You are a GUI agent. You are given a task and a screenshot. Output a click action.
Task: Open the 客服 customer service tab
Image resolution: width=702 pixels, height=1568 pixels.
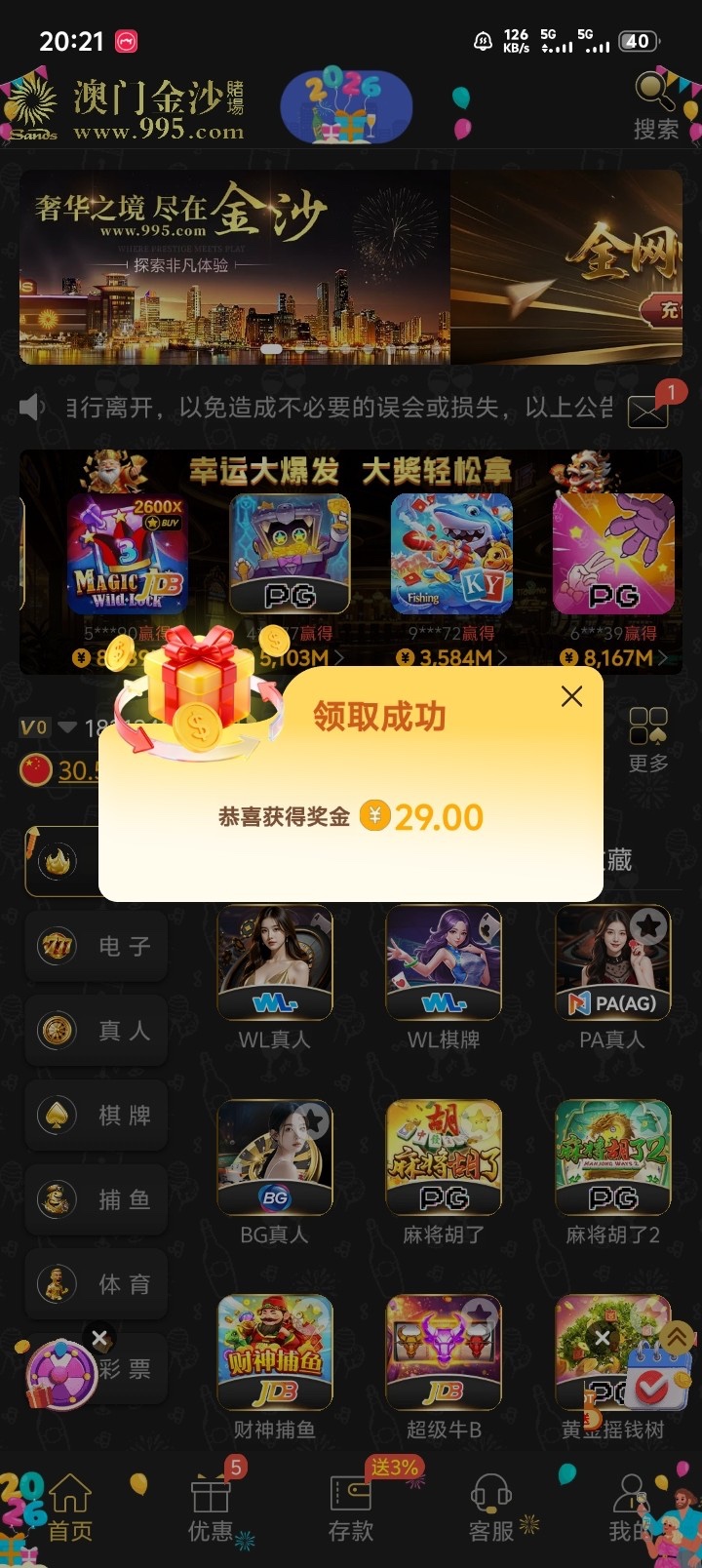tap(491, 1505)
